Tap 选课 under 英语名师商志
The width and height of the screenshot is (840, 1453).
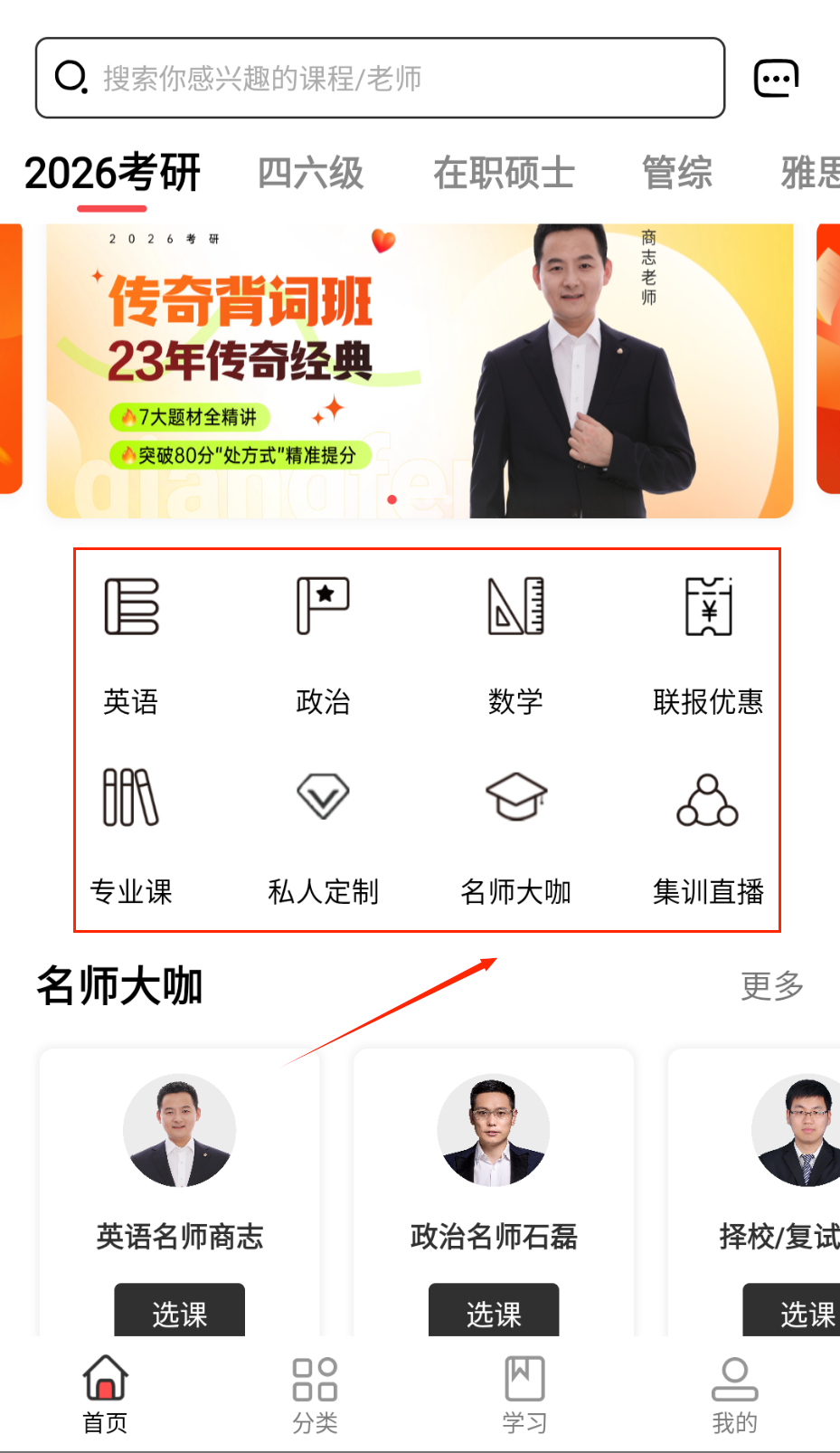tap(179, 1311)
